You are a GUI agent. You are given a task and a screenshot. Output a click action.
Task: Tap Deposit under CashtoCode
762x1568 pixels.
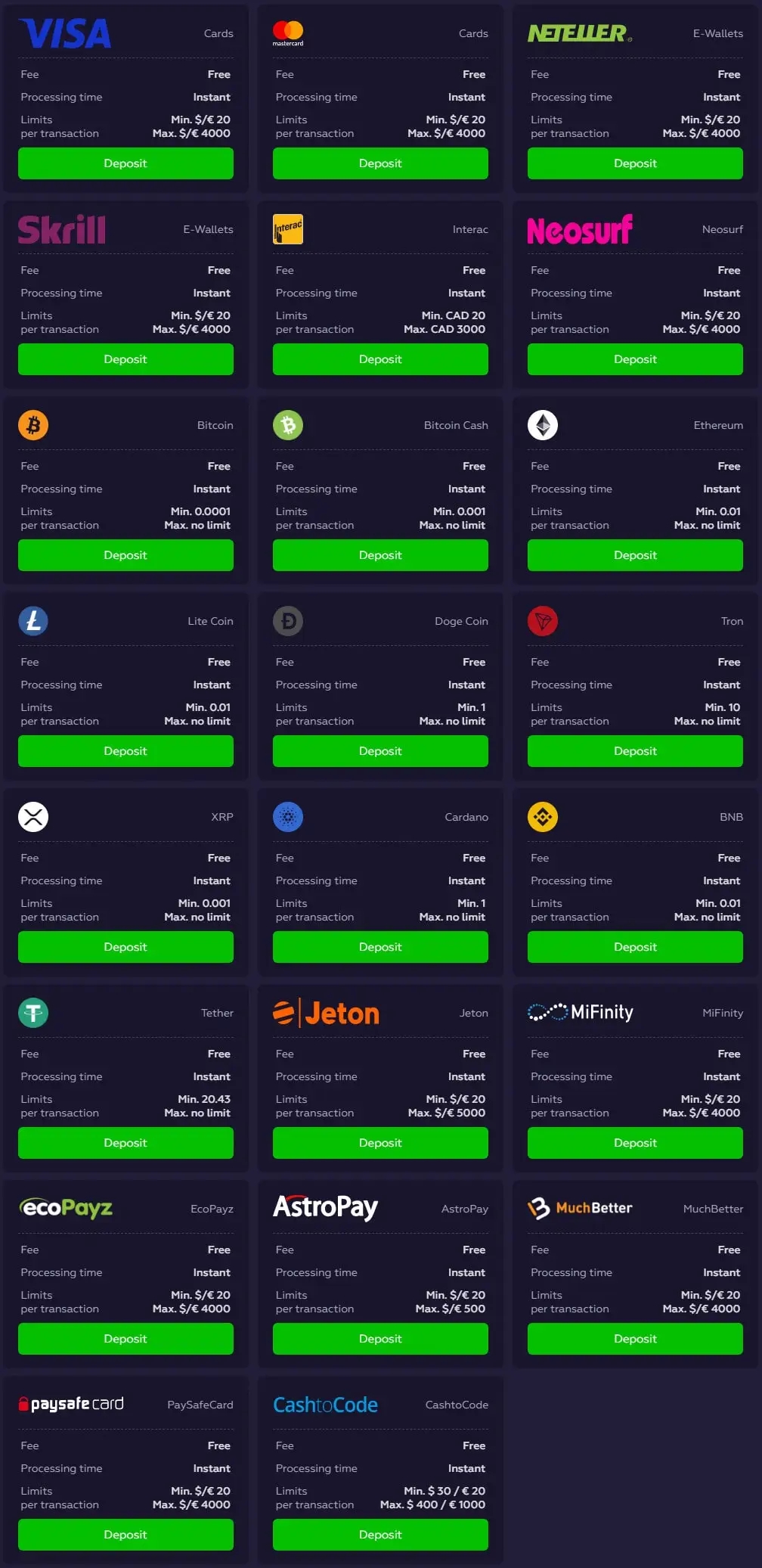[380, 1535]
